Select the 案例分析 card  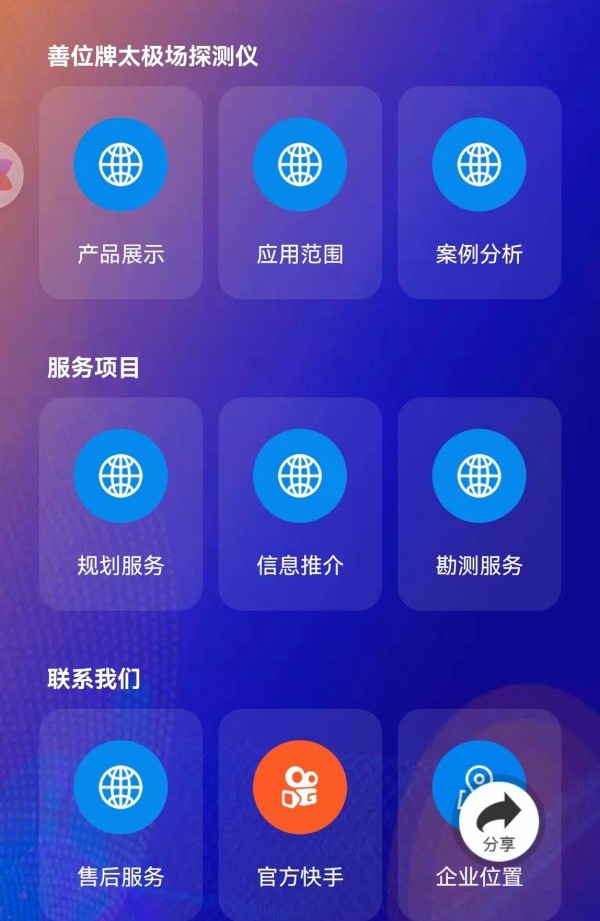(479, 192)
